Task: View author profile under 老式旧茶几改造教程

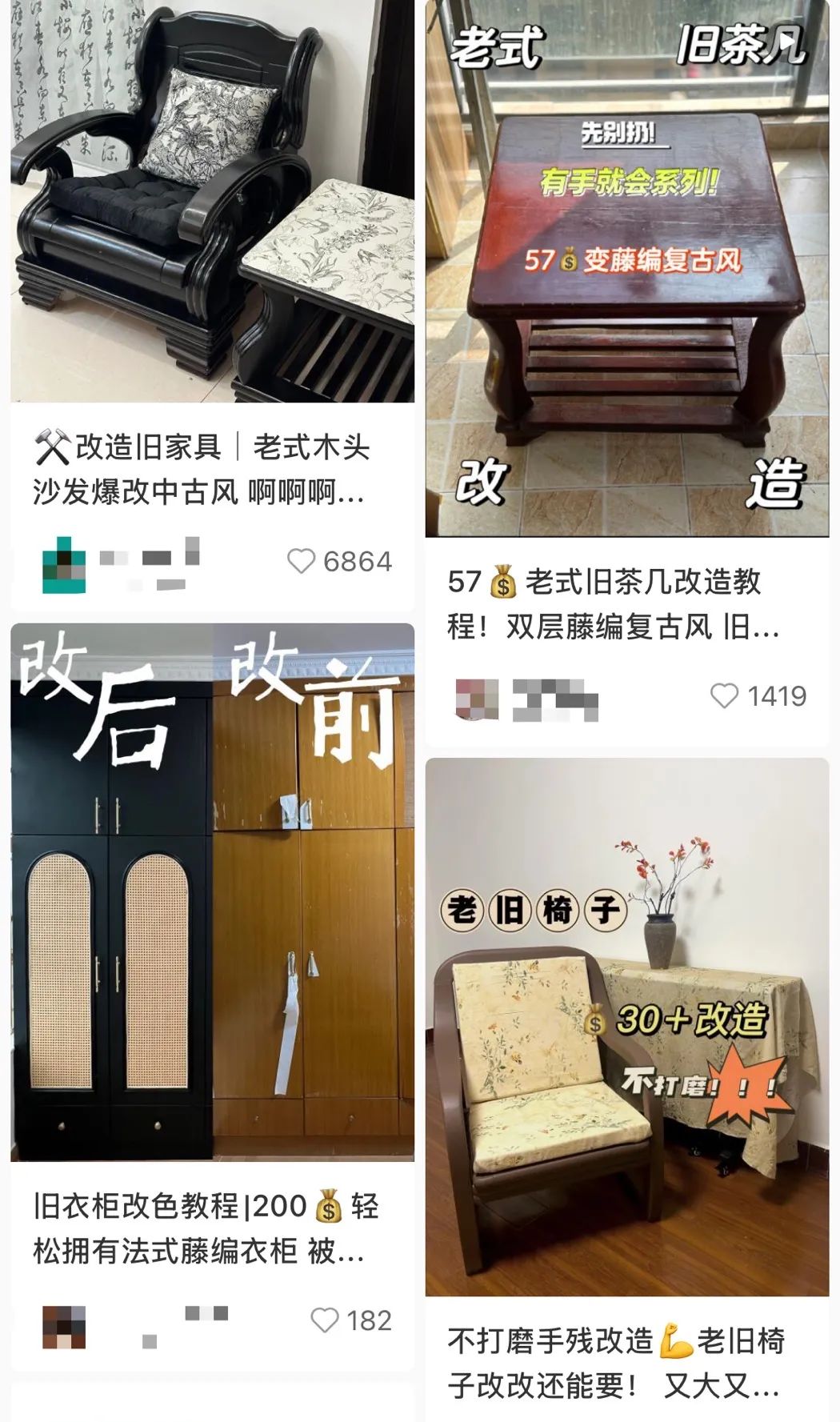Action: (x=477, y=699)
